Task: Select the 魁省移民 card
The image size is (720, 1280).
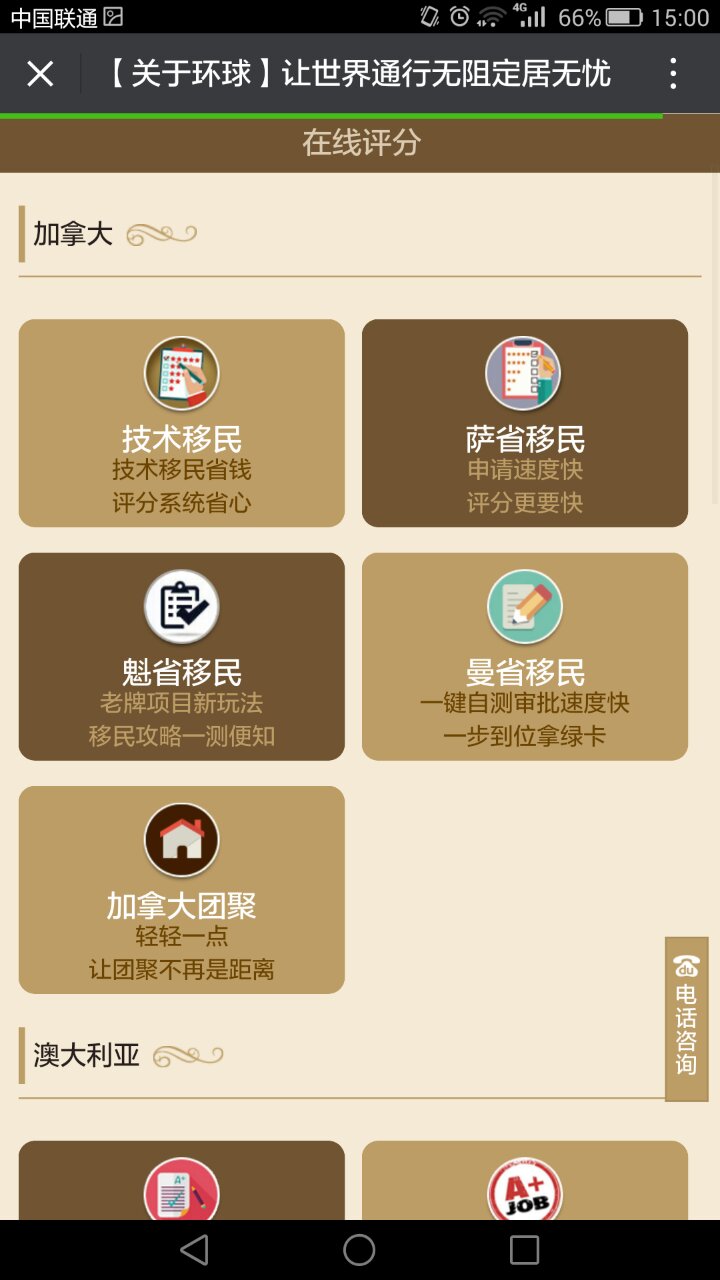Action: (x=181, y=656)
